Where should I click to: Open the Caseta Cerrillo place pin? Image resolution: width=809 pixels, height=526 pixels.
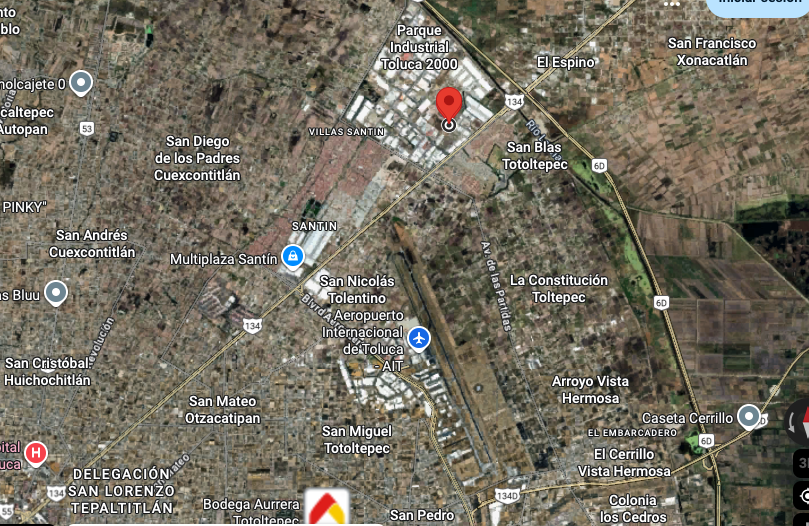click(749, 416)
